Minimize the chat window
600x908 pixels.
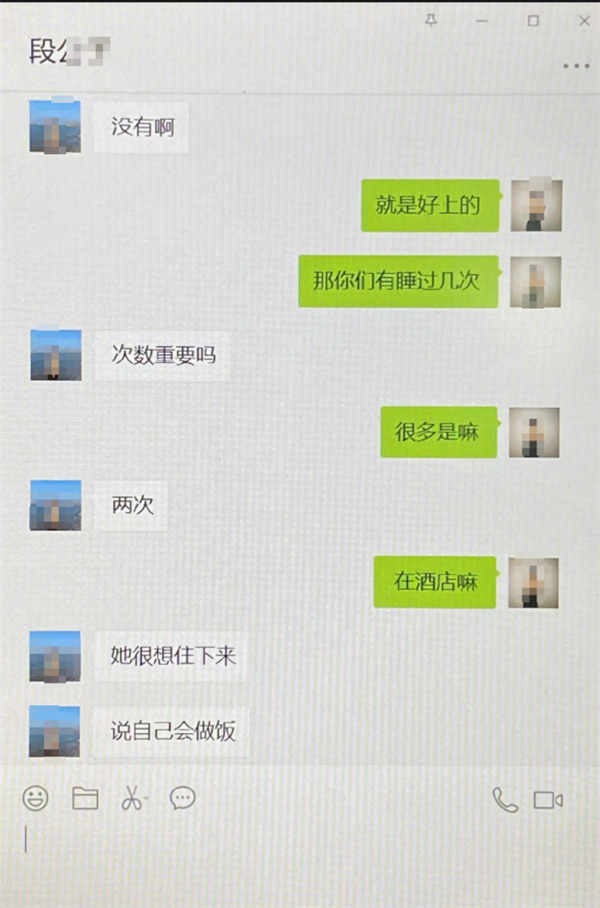click(483, 21)
